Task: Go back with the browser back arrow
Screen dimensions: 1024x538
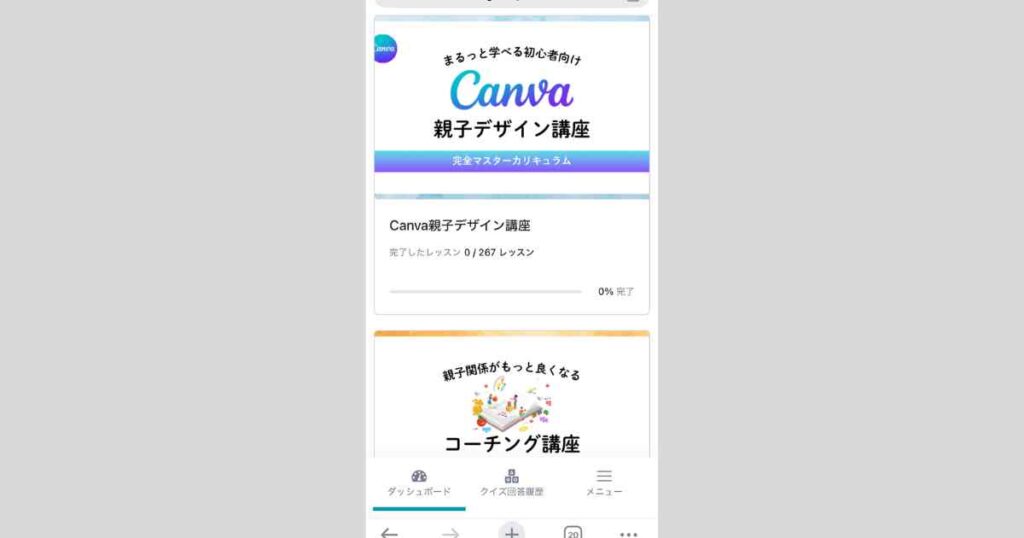Action: coord(389,533)
